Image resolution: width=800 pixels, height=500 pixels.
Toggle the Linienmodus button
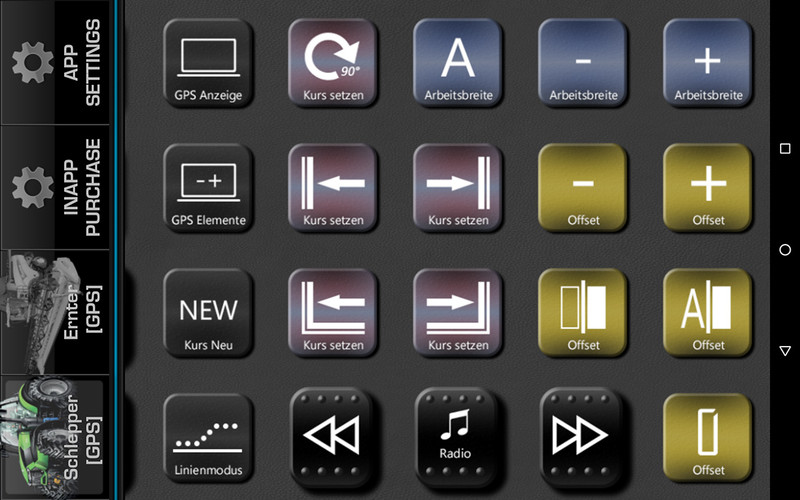pyautogui.click(x=208, y=437)
